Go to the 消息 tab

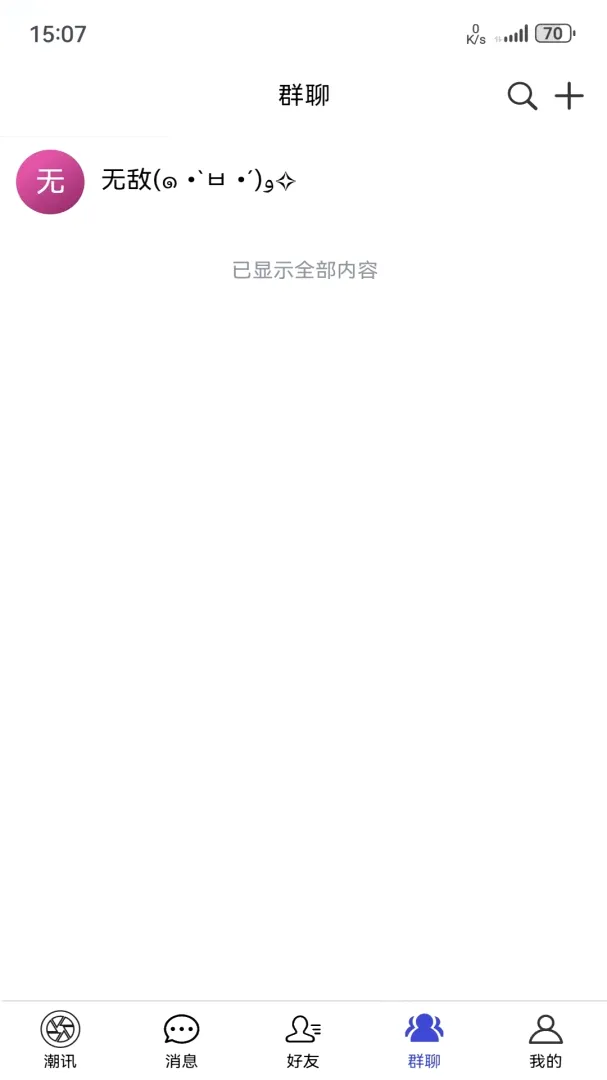tap(182, 1039)
